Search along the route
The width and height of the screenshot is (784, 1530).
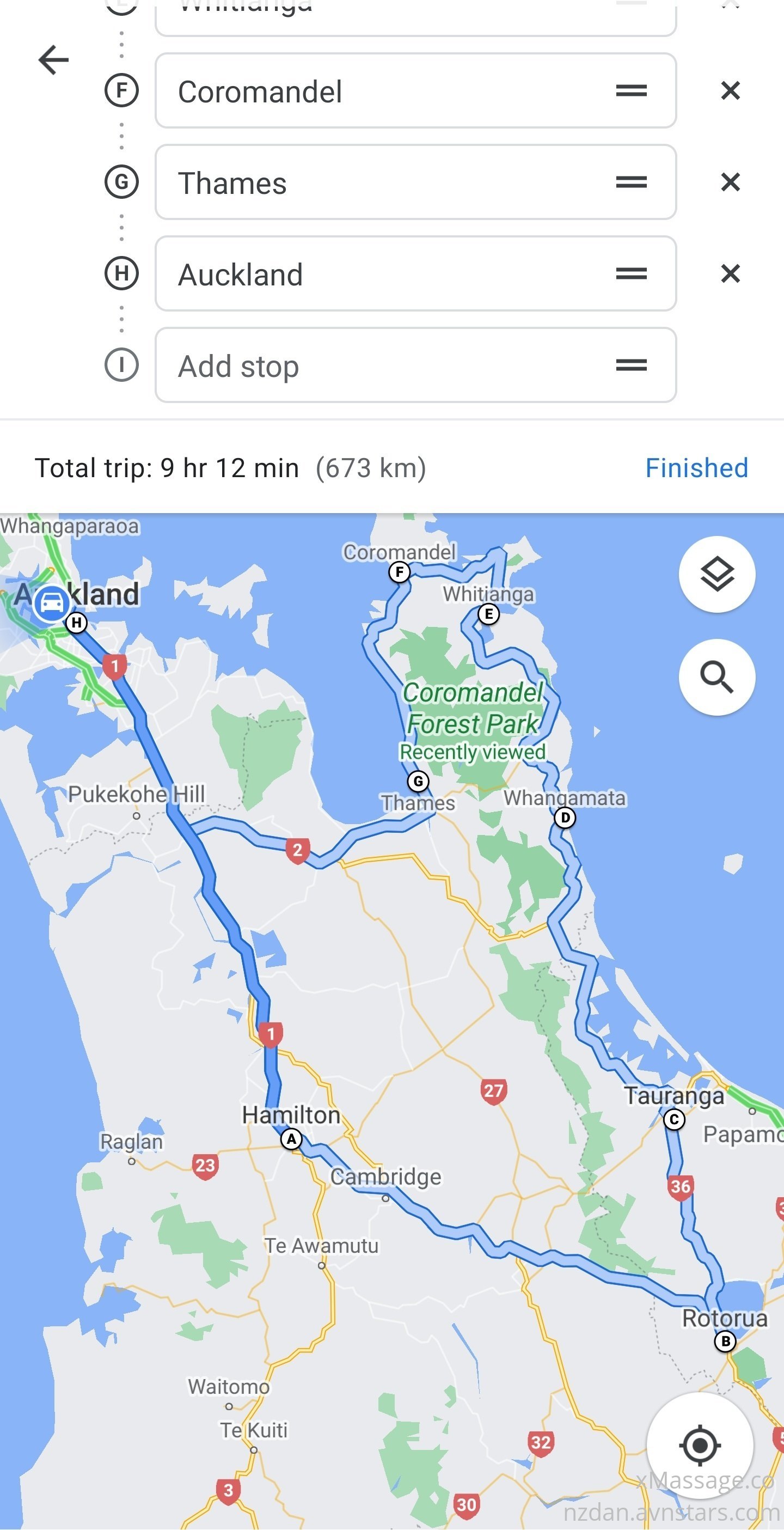click(x=716, y=677)
